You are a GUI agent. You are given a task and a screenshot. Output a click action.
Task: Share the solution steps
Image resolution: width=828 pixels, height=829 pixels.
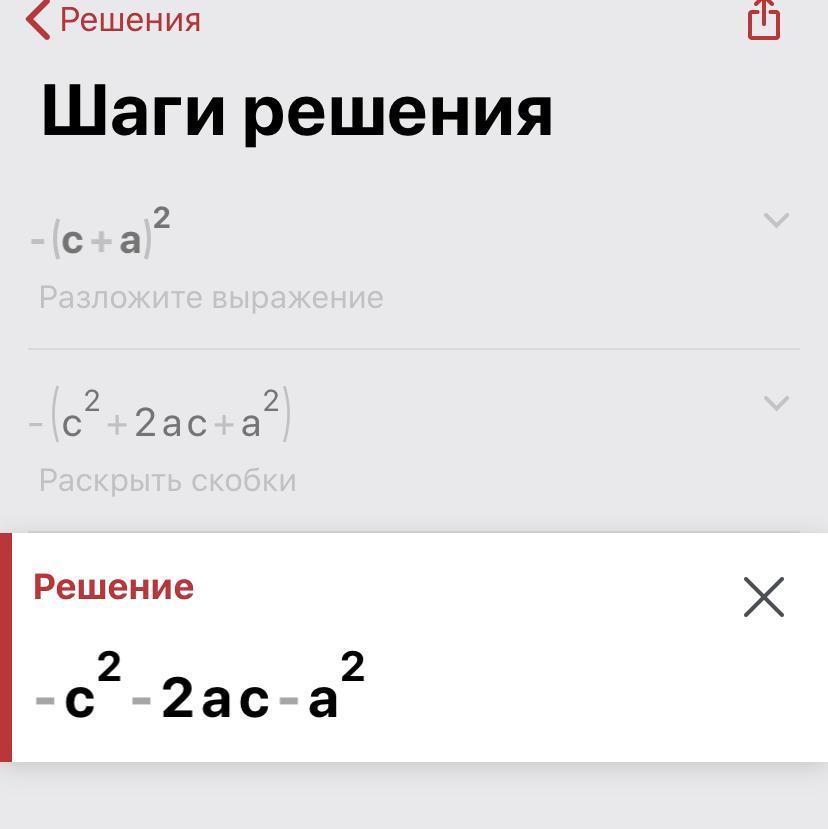coord(764,20)
